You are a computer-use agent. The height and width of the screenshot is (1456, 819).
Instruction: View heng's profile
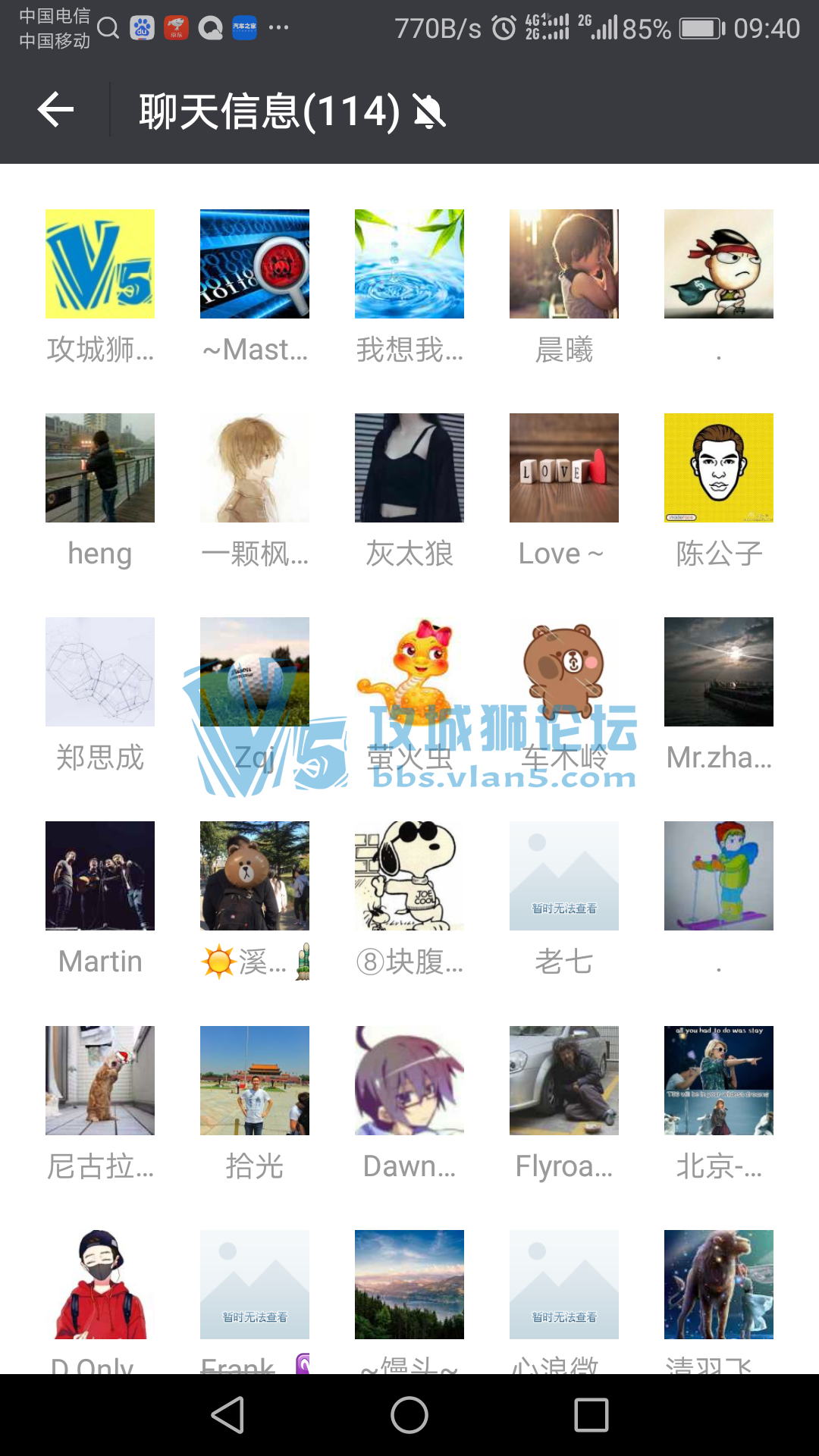click(x=99, y=468)
